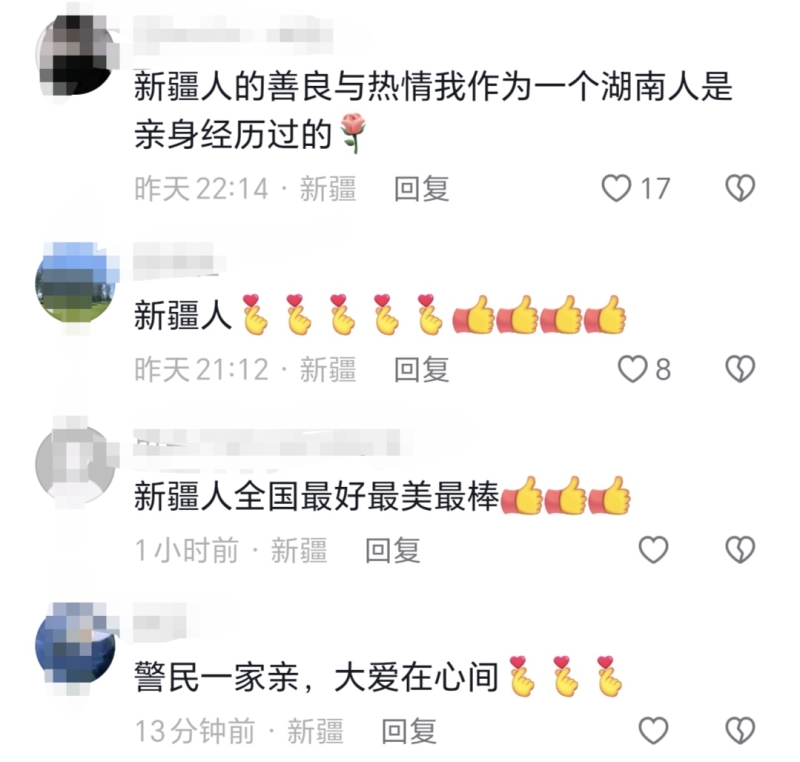Open avatar of the 最好最美最棒 commenter
The height and width of the screenshot is (762, 800).
(x=76, y=463)
